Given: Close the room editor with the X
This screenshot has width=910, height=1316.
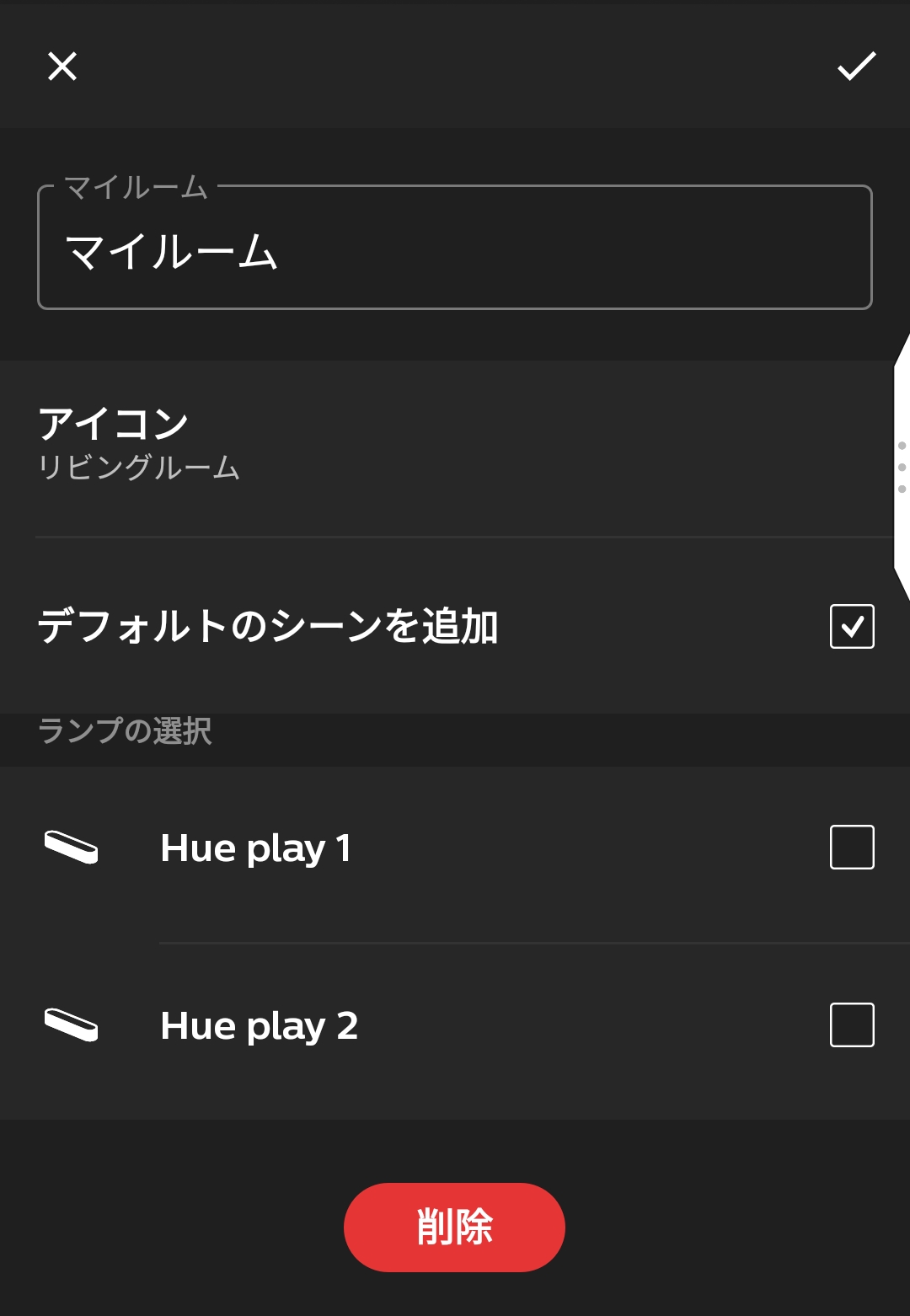Looking at the screenshot, I should point(62,66).
